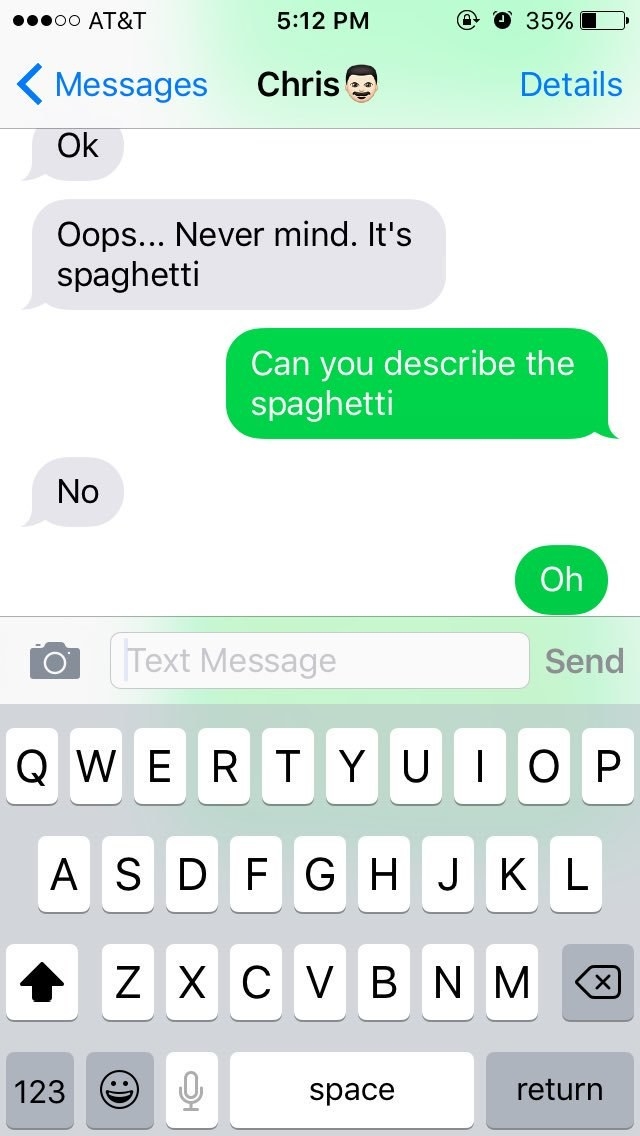
Task: Open Details for Chris's conversation
Action: click(x=571, y=85)
